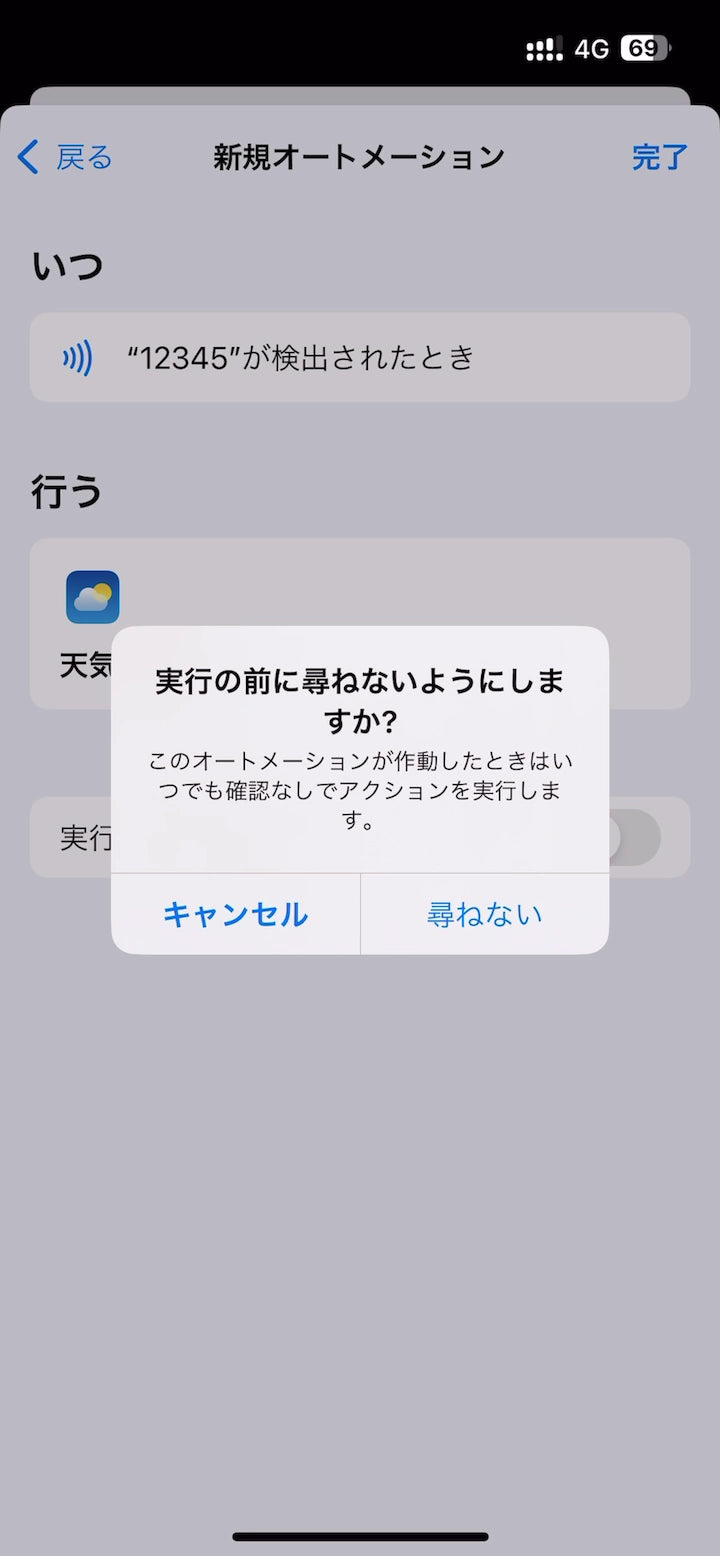Screen dimensions: 720x1556
Task: Expand the NFC trigger detail row
Action: [x=360, y=356]
